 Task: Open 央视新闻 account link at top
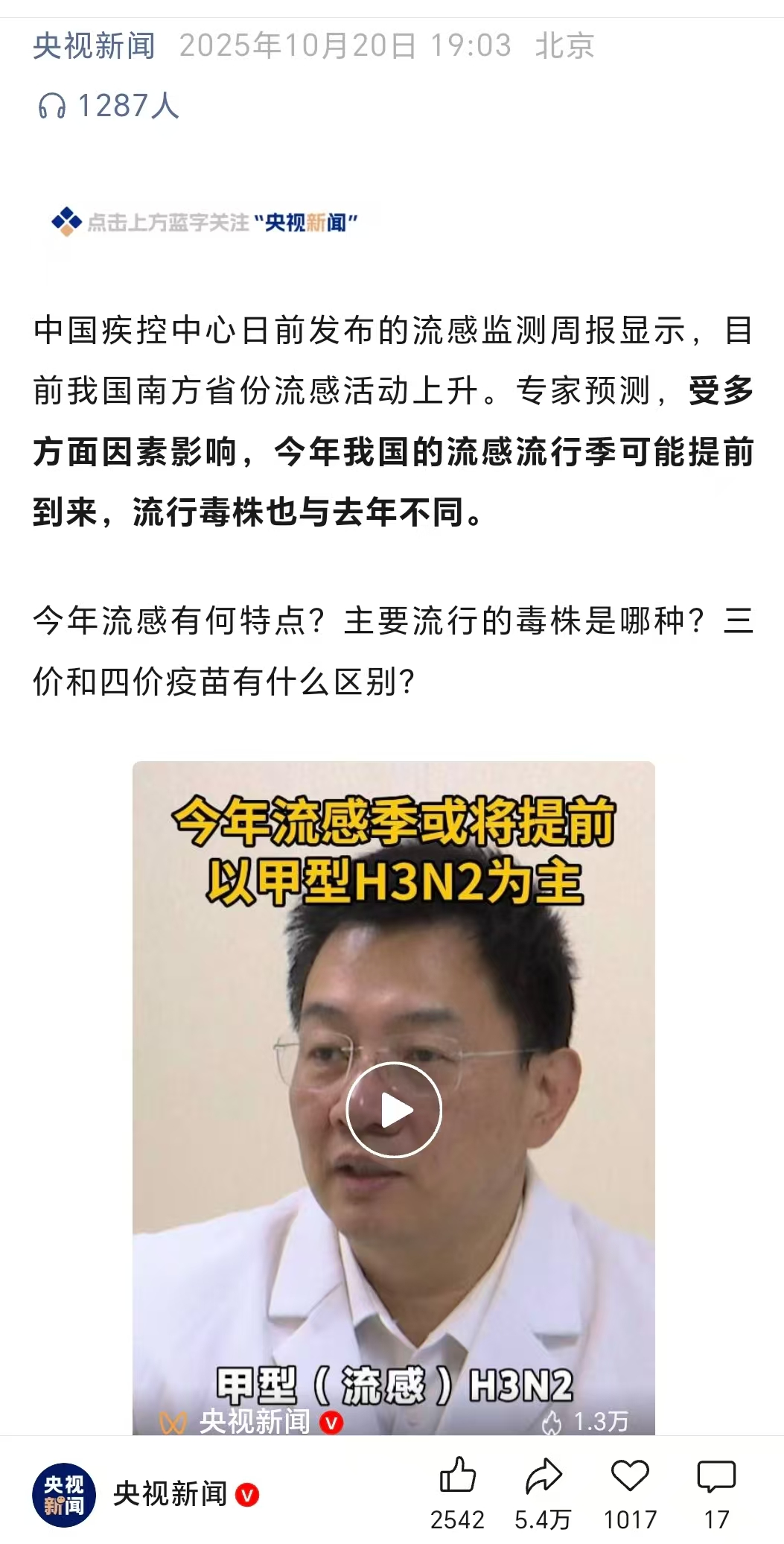(94, 45)
